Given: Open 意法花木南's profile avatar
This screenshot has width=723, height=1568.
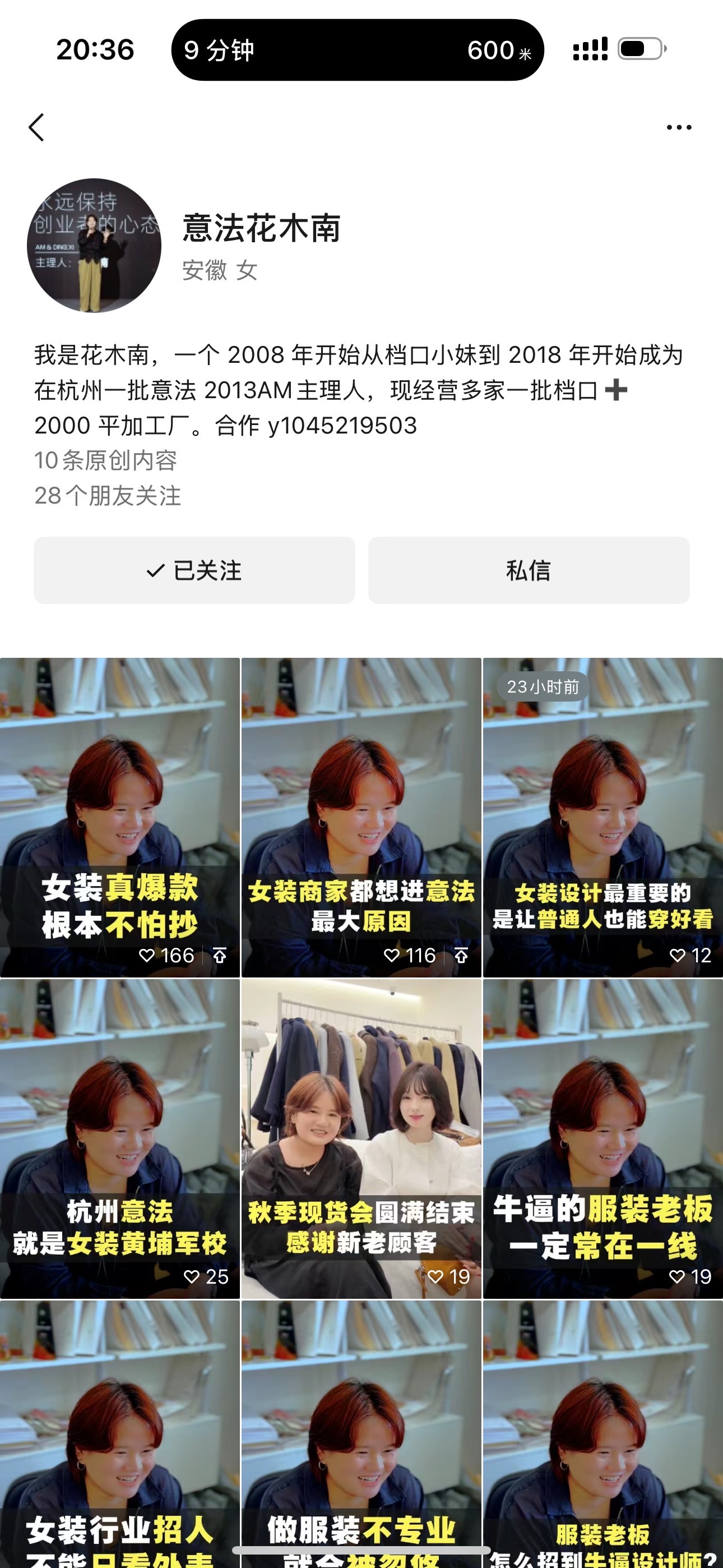Looking at the screenshot, I should (x=94, y=245).
